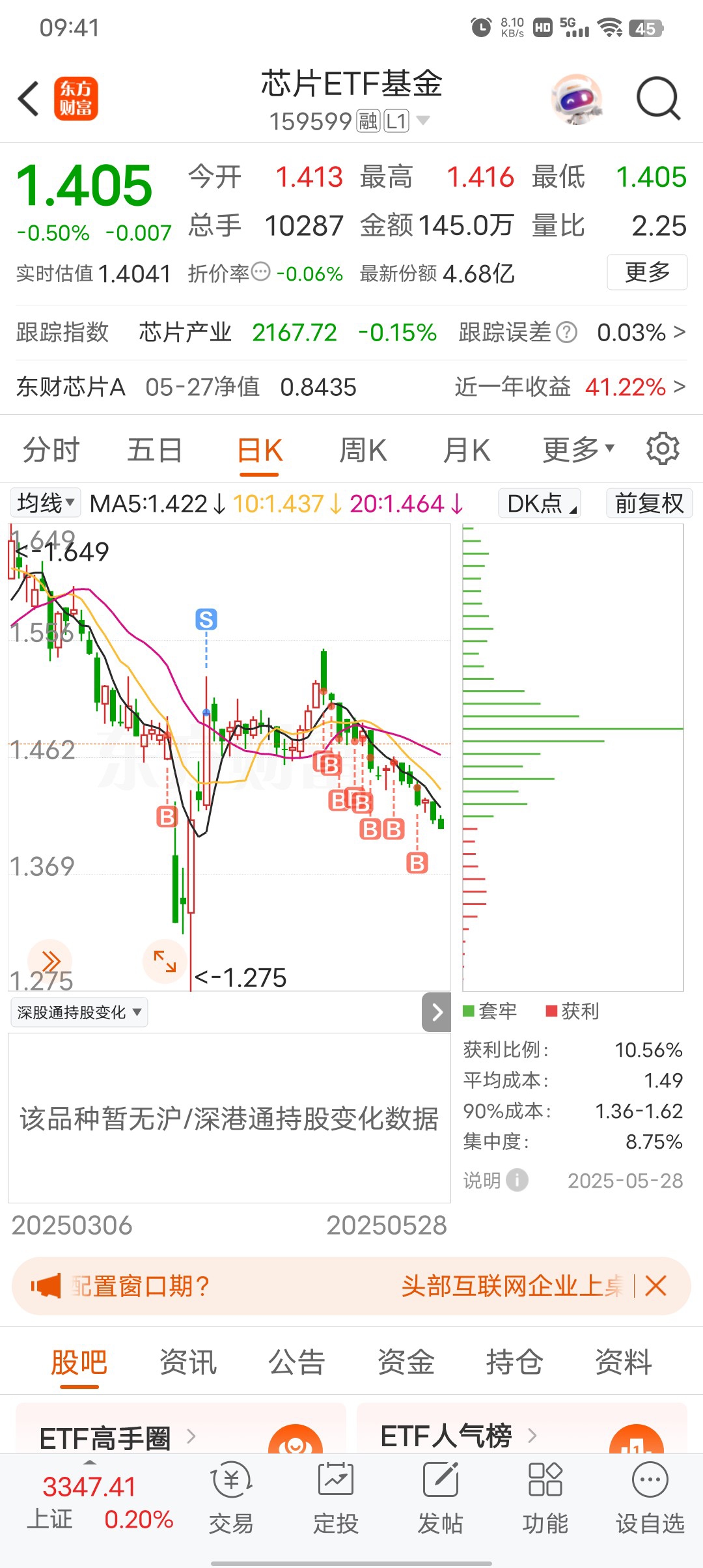Tap the chart fullscreen expand icon
Screen dimensions: 703x1568
(164, 960)
